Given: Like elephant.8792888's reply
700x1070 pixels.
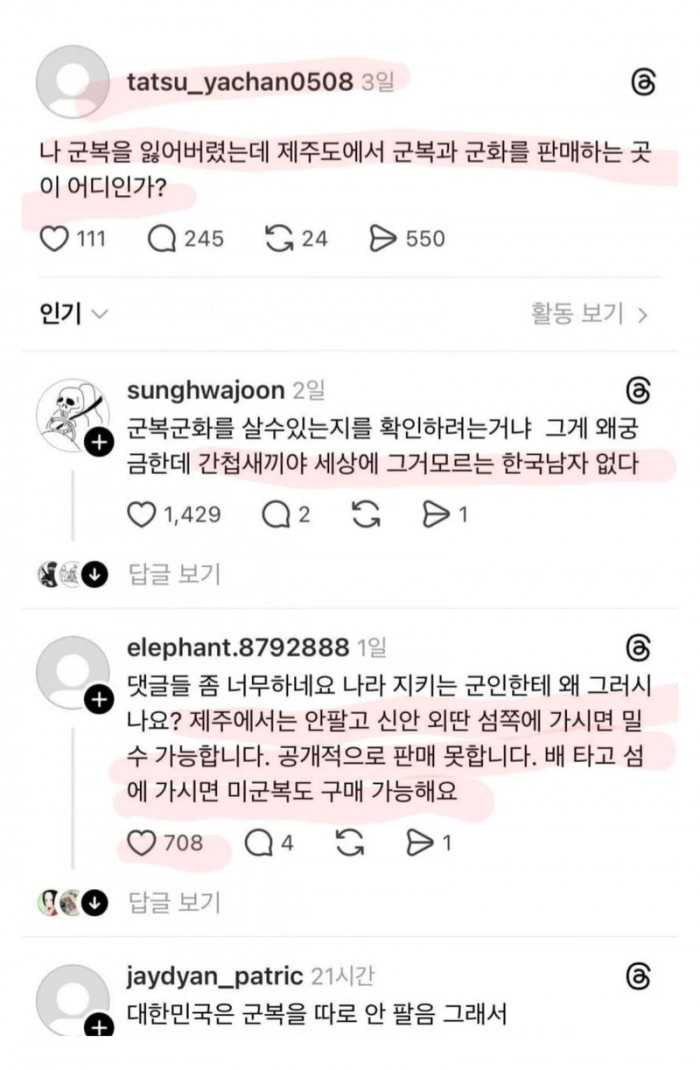Looking at the screenshot, I should [144, 844].
